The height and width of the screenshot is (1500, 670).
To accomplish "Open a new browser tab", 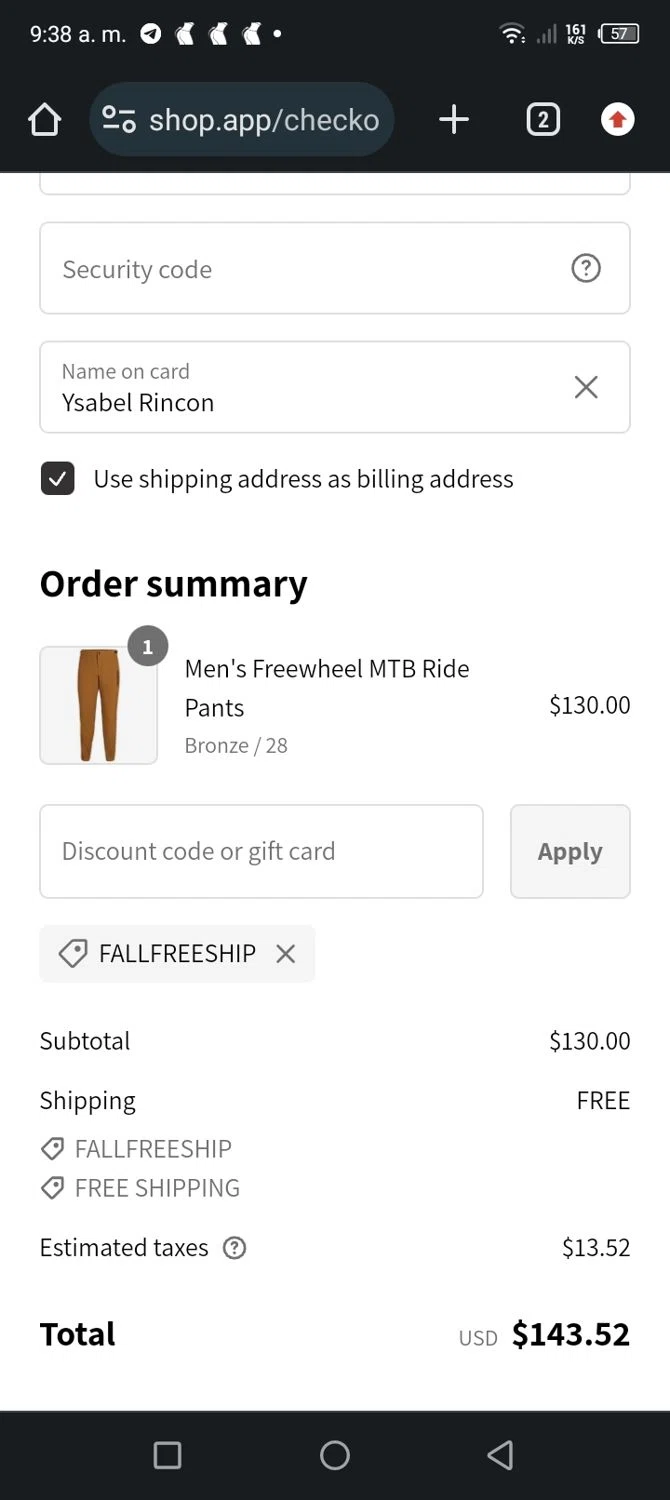I will click(454, 120).
